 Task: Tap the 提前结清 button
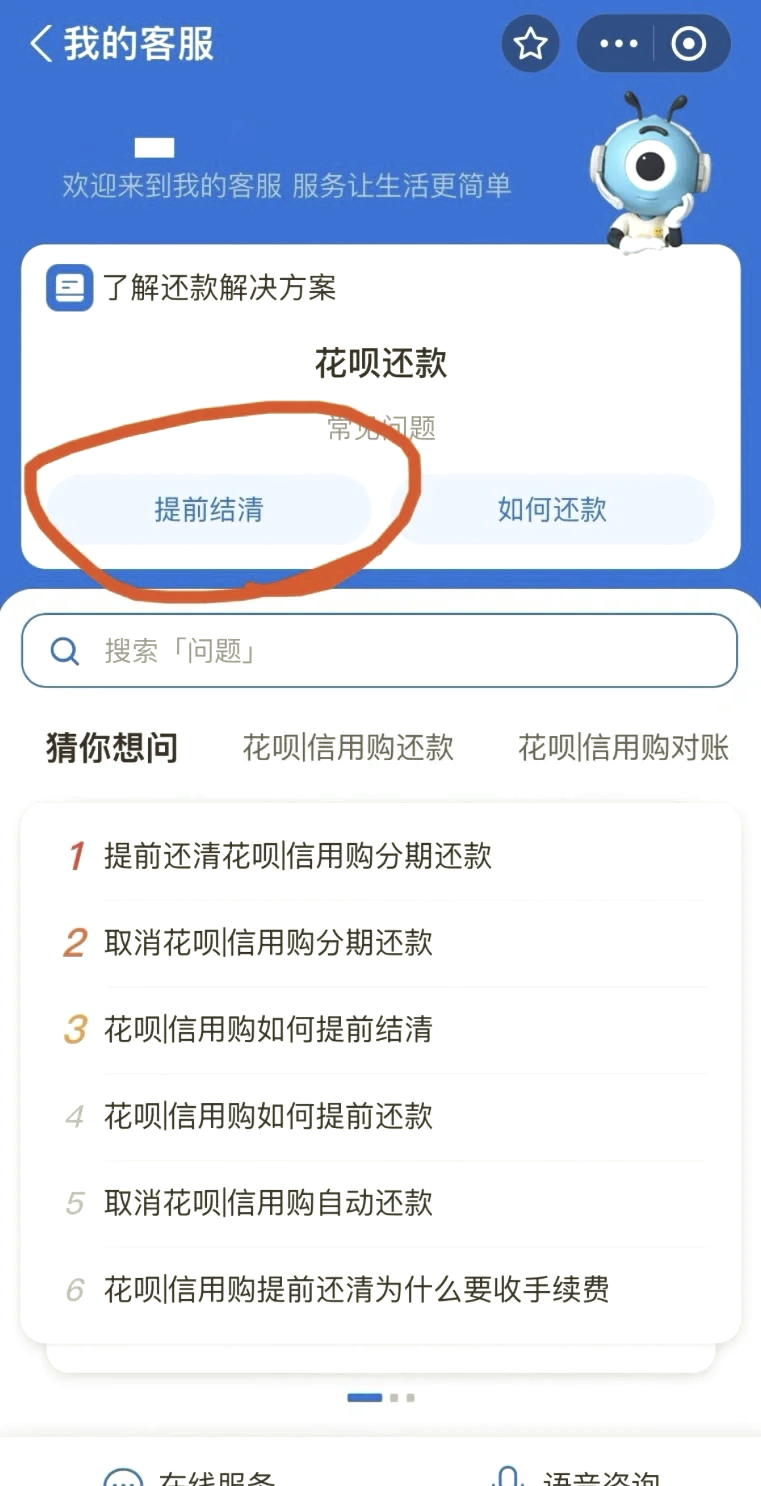(209, 510)
